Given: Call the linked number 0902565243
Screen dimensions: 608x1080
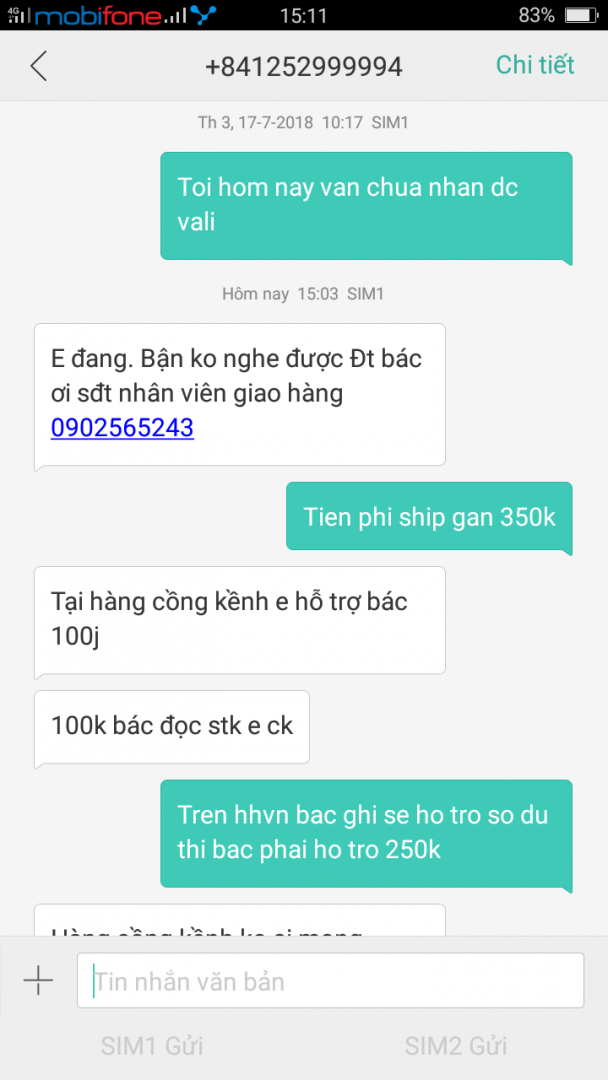Looking at the screenshot, I should (x=122, y=428).
